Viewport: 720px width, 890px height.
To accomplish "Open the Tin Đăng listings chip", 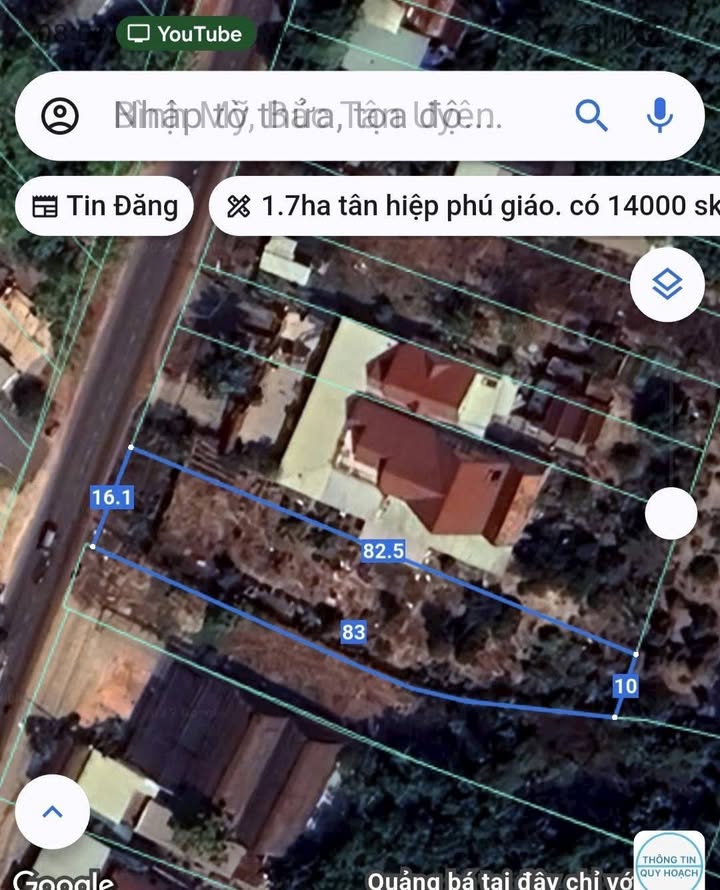I will click(105, 206).
